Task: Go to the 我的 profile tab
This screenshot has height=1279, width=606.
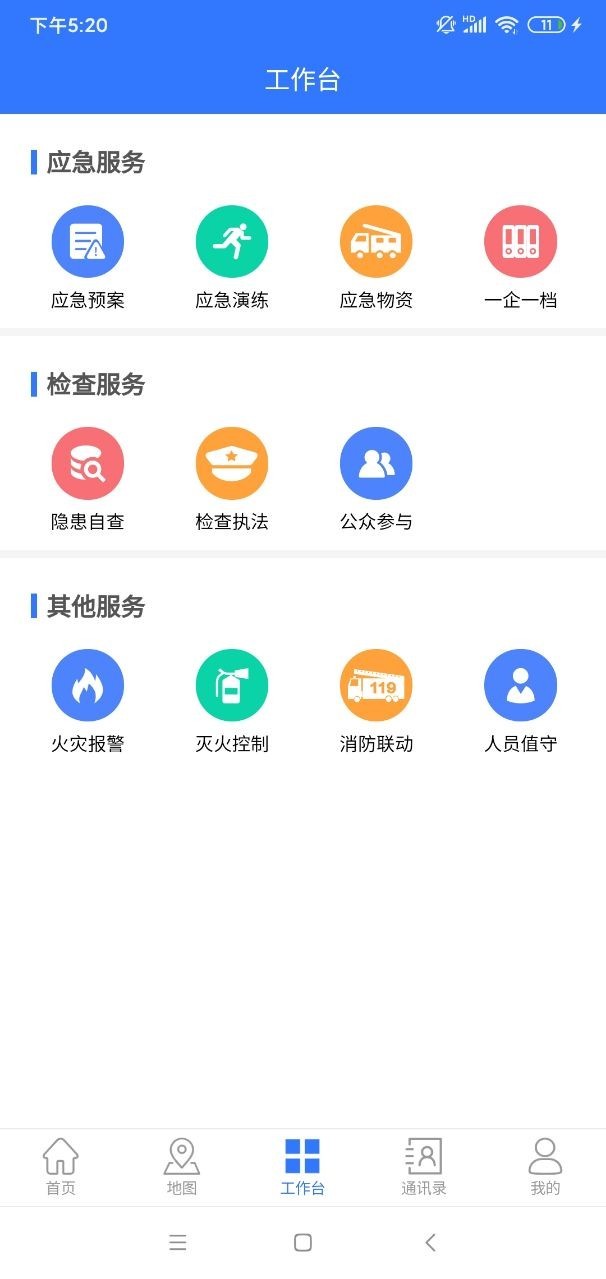Action: (x=545, y=1167)
